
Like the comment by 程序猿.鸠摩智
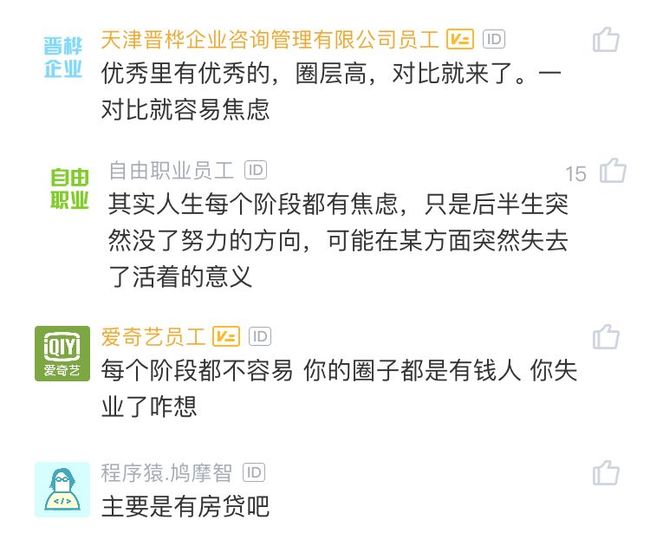(x=606, y=472)
